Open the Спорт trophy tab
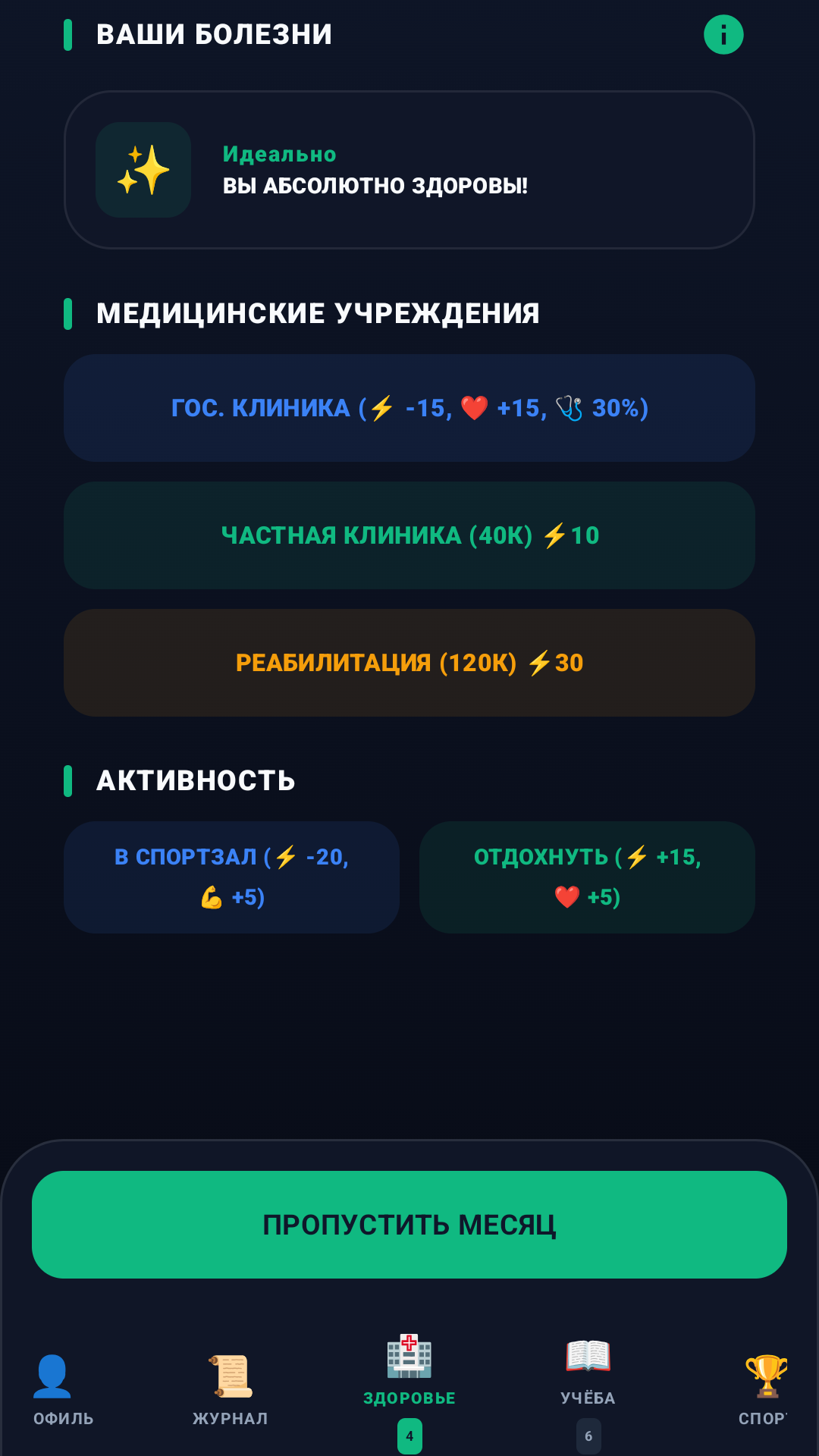The width and height of the screenshot is (819, 1456). click(x=764, y=1390)
